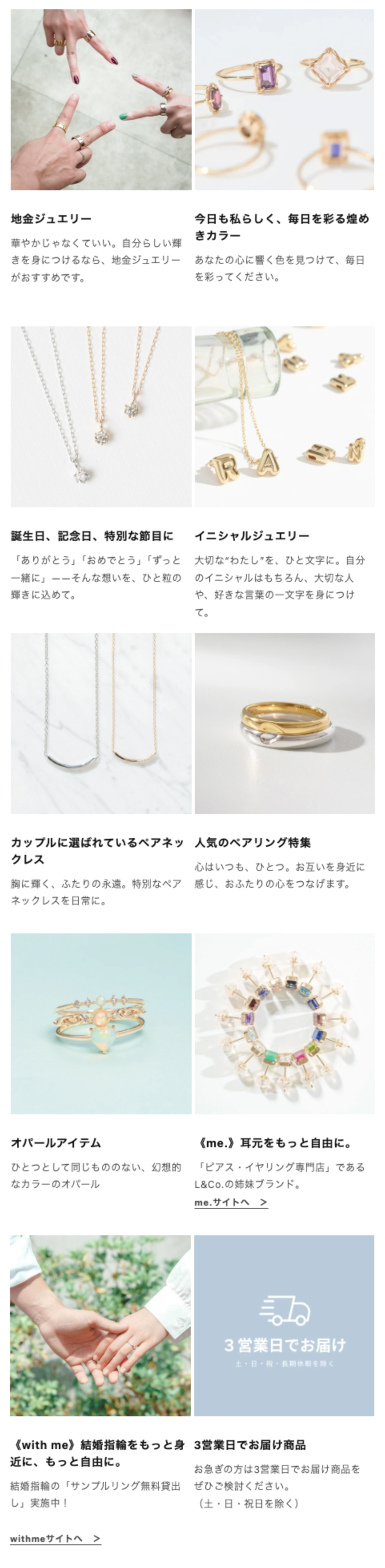Open the ペアネックレス feature tile
The height and width of the screenshot is (1568, 385).
tap(101, 723)
